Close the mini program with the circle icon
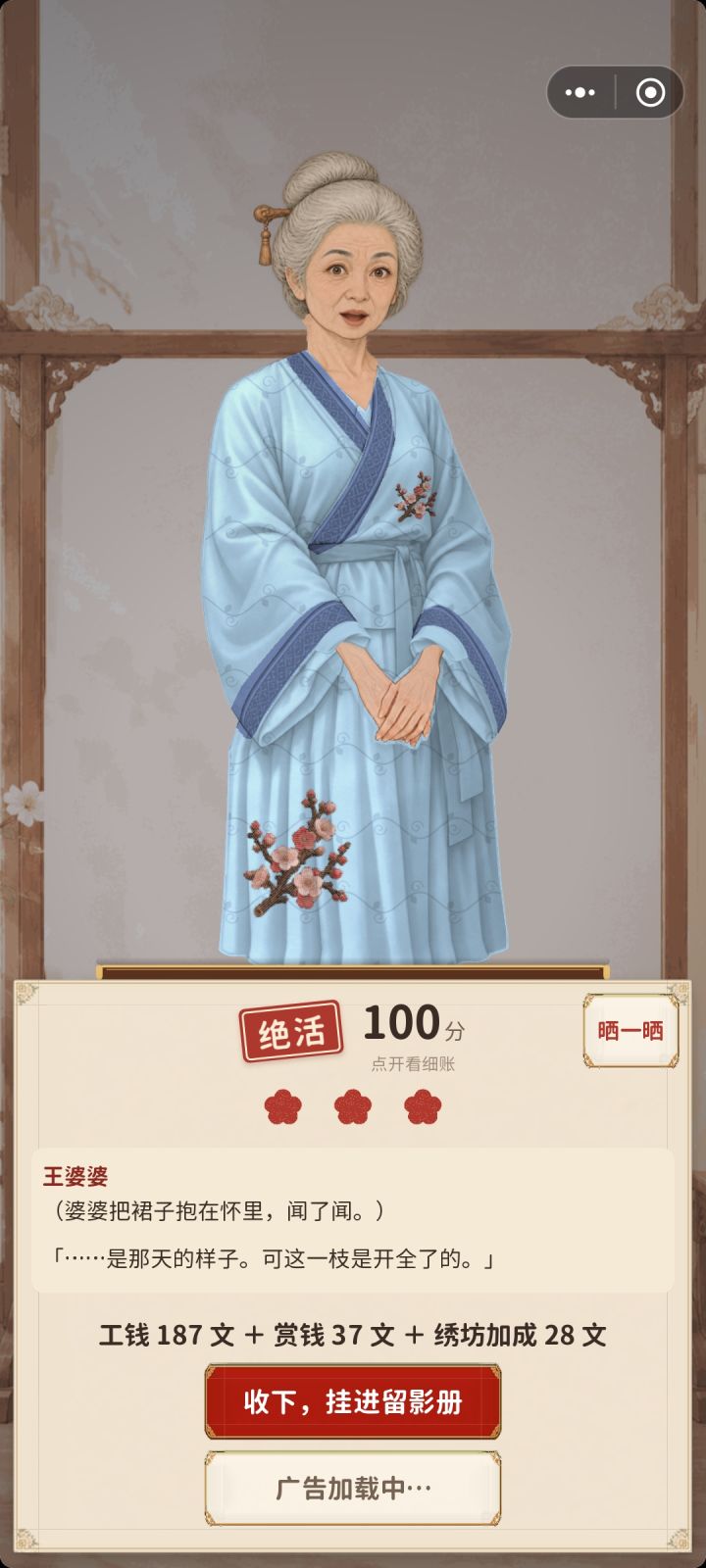 click(x=650, y=93)
